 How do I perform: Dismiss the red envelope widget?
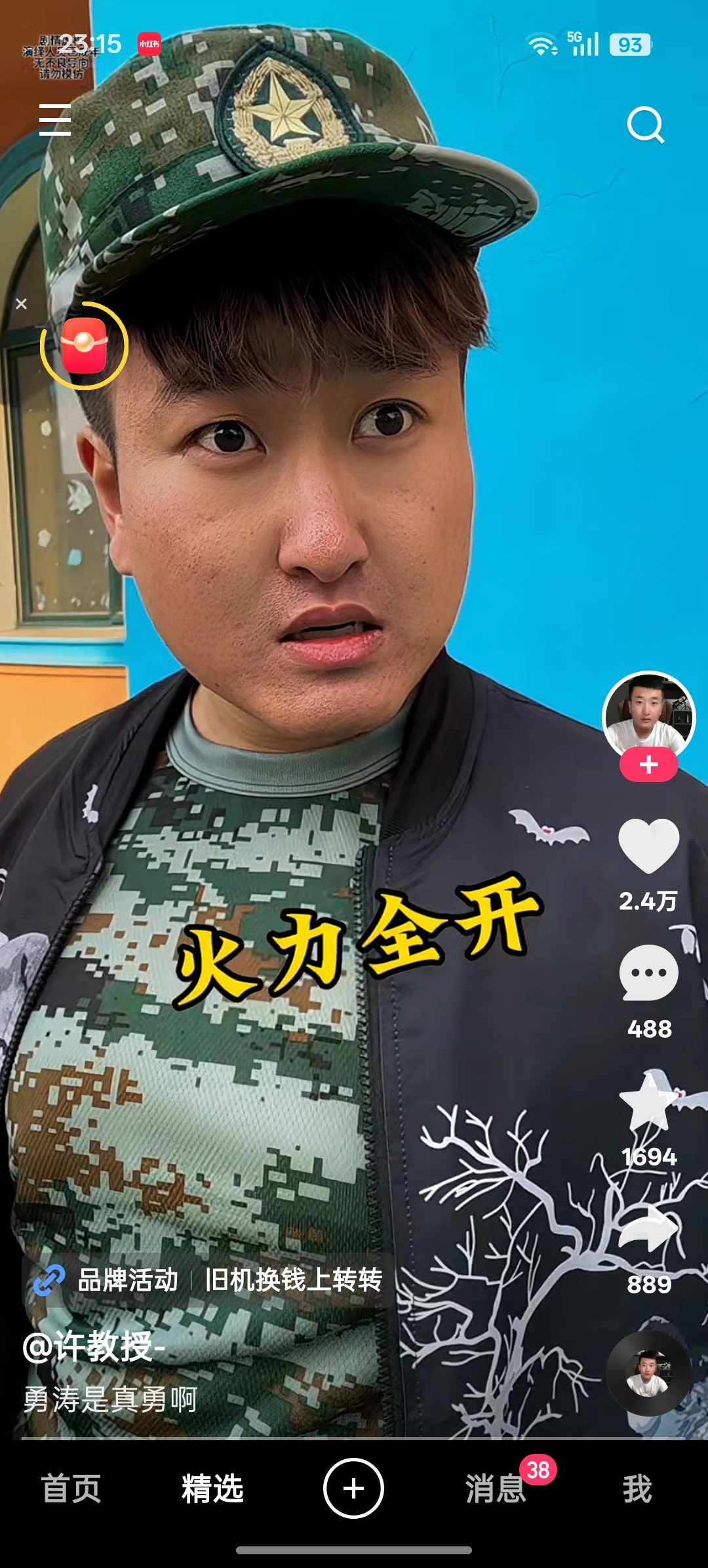[22, 304]
